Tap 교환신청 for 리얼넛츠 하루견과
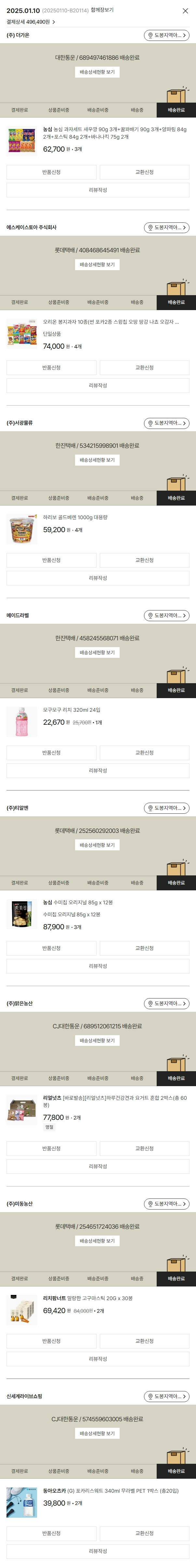Viewport: 196px width, 1568px height. point(144,1148)
